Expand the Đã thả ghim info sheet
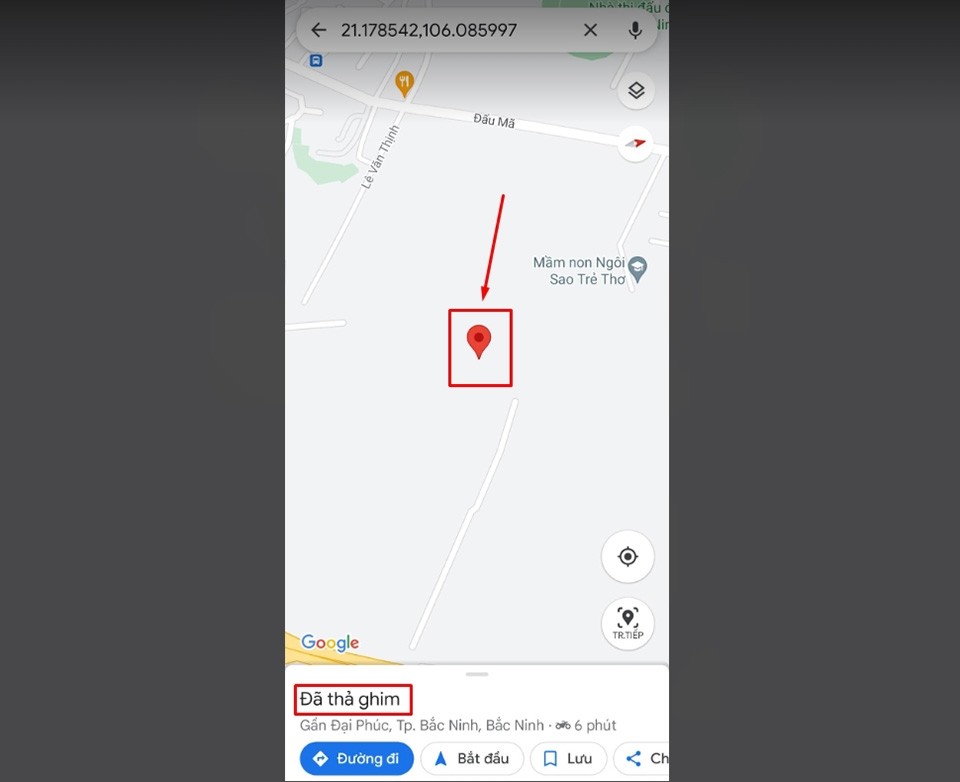The image size is (960, 782). [x=477, y=675]
